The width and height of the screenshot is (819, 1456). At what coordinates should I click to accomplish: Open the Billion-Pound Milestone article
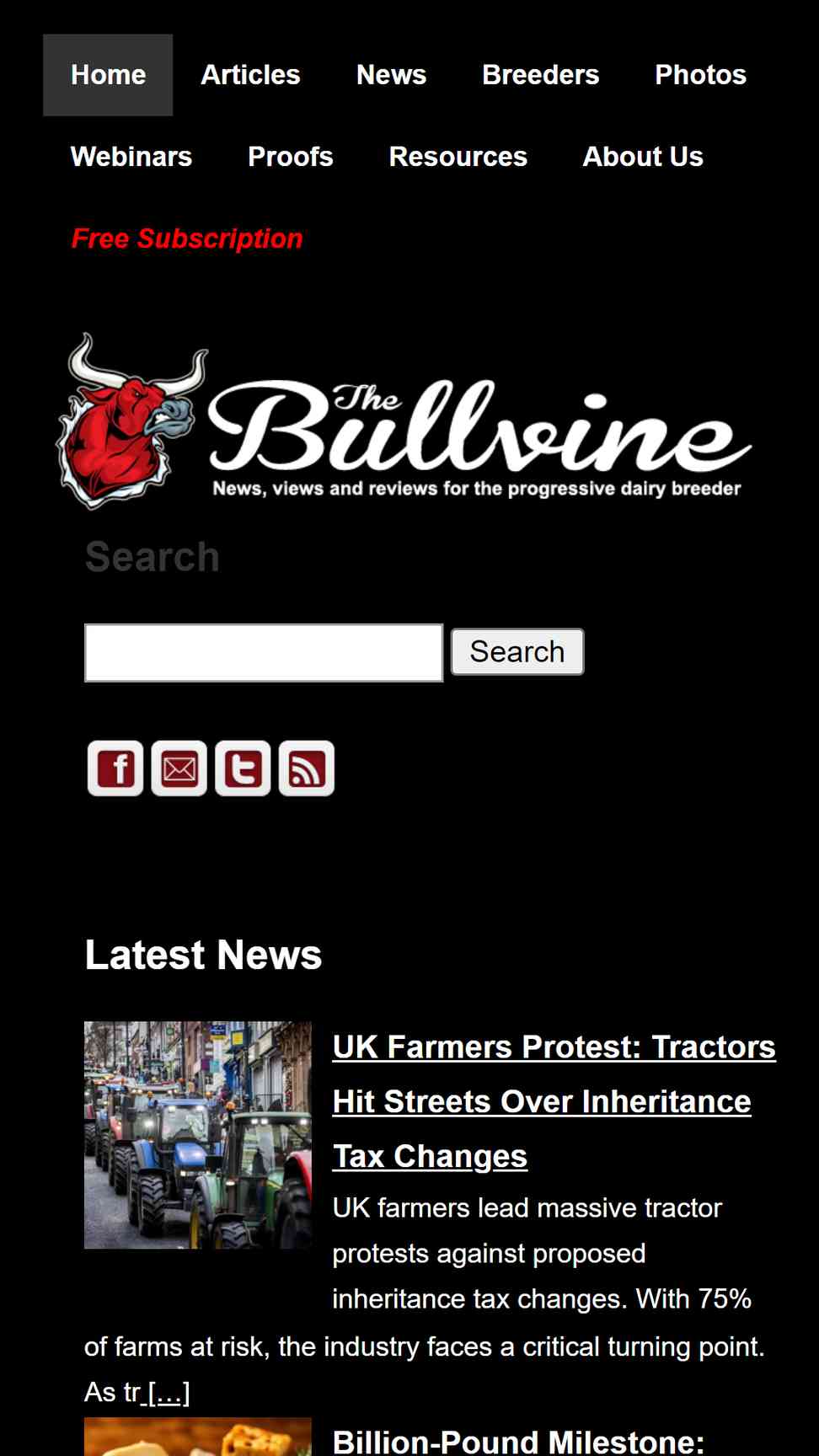coord(518,1441)
